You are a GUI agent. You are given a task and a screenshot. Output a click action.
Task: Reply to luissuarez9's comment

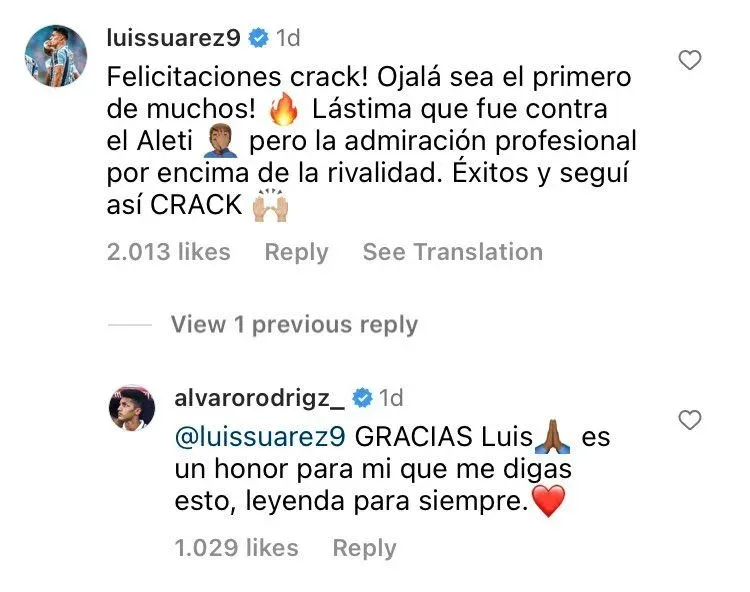[x=296, y=252]
